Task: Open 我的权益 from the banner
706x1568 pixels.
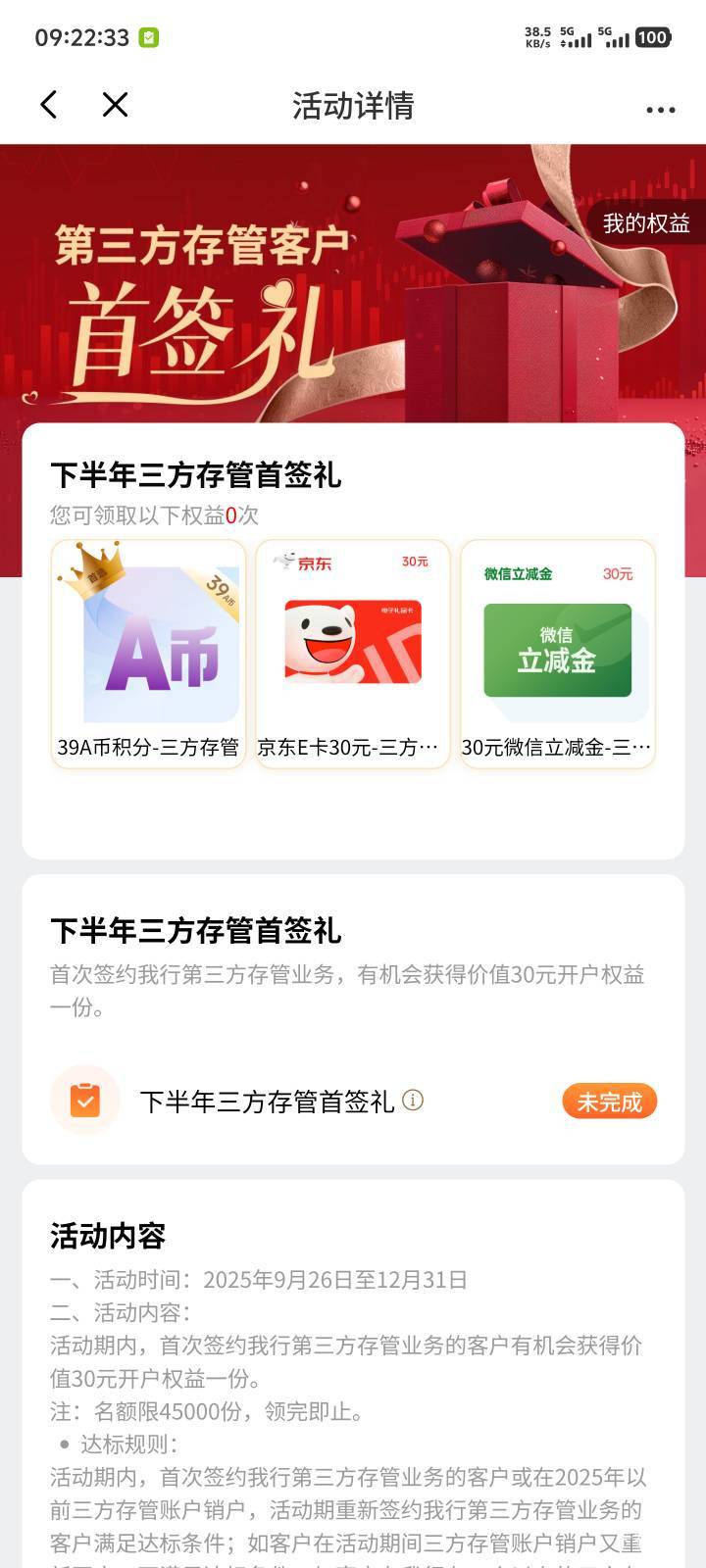Action: click(645, 223)
